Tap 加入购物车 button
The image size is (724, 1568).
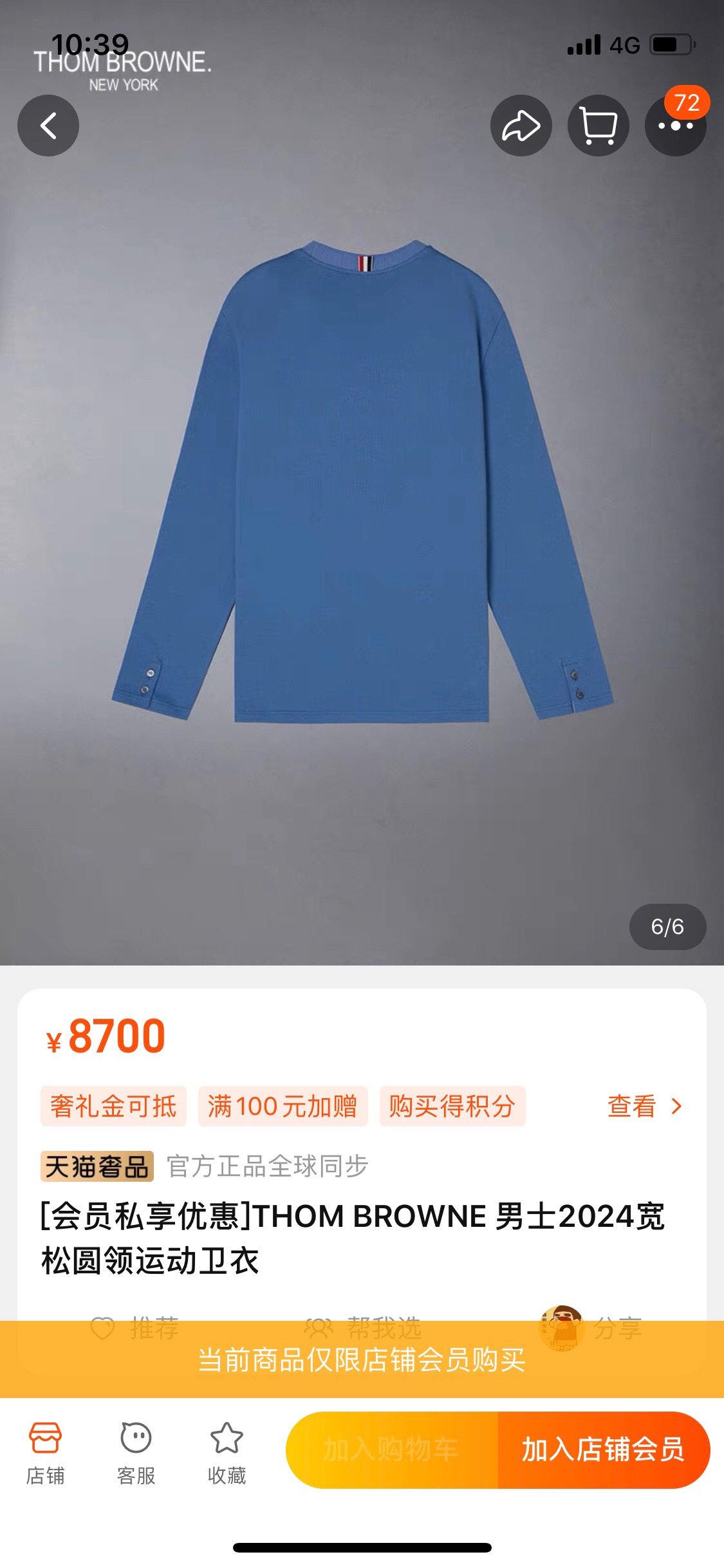click(x=391, y=1450)
